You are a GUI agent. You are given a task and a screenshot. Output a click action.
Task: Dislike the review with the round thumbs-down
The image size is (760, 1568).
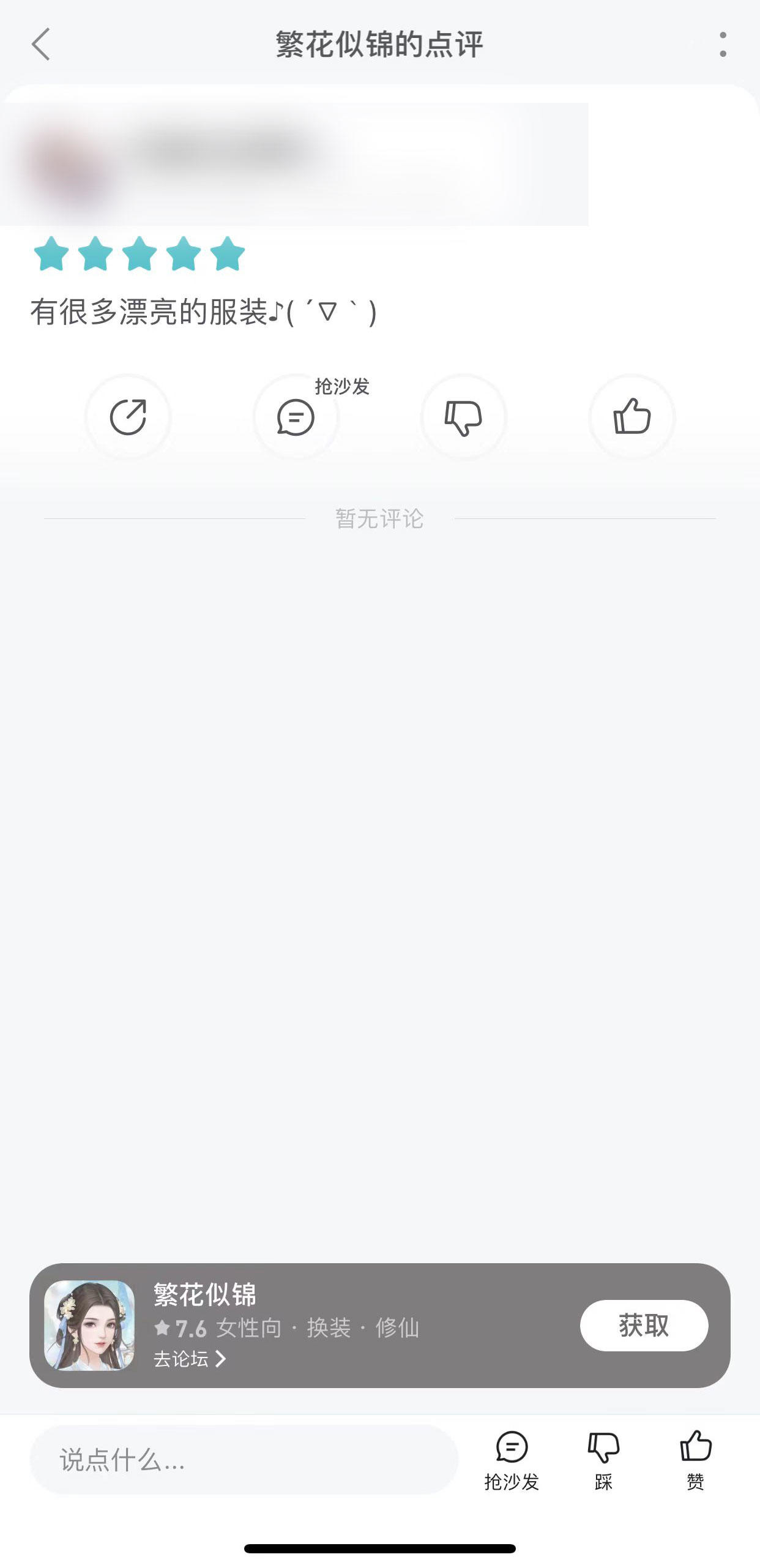pos(463,417)
